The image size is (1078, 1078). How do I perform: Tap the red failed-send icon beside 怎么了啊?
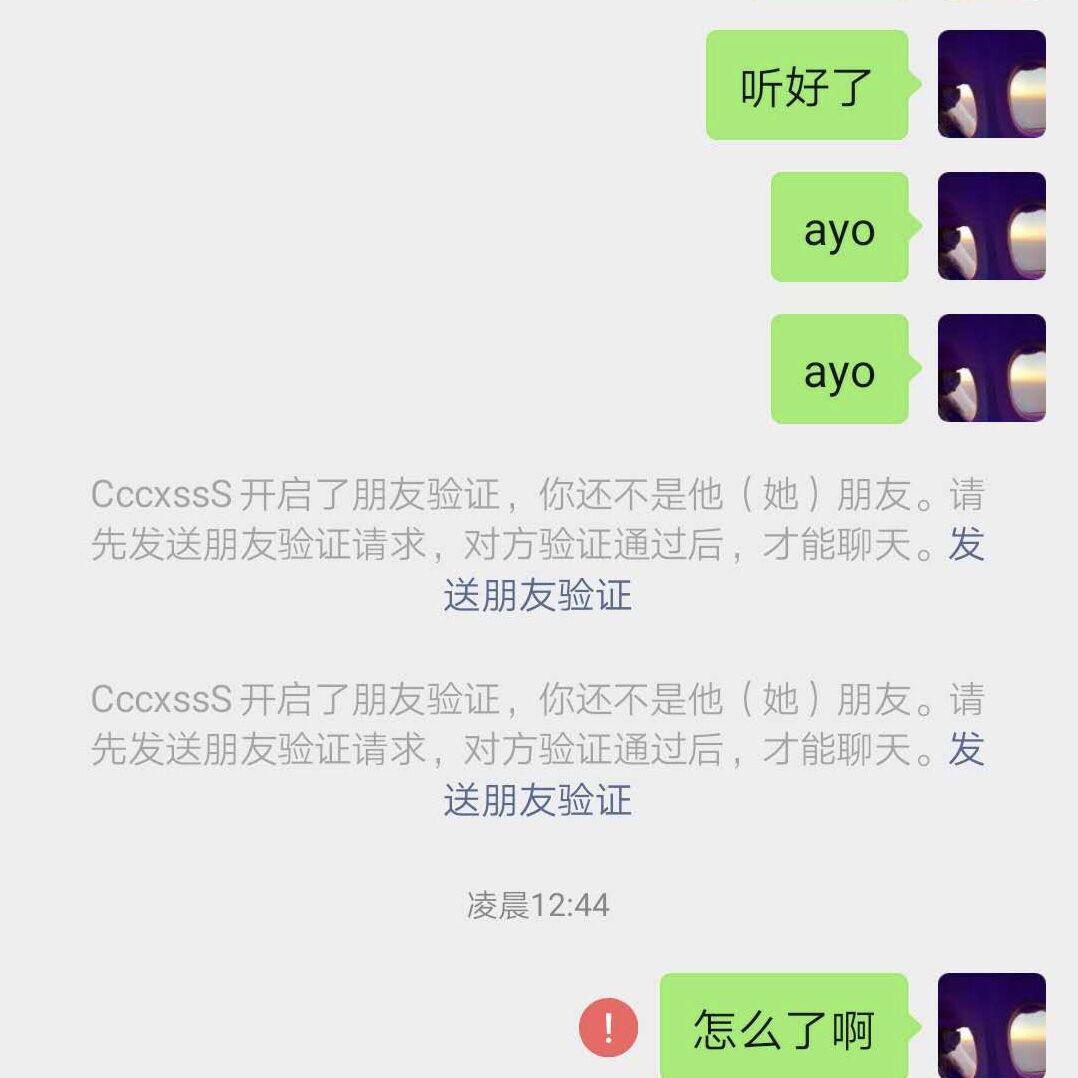[608, 1027]
